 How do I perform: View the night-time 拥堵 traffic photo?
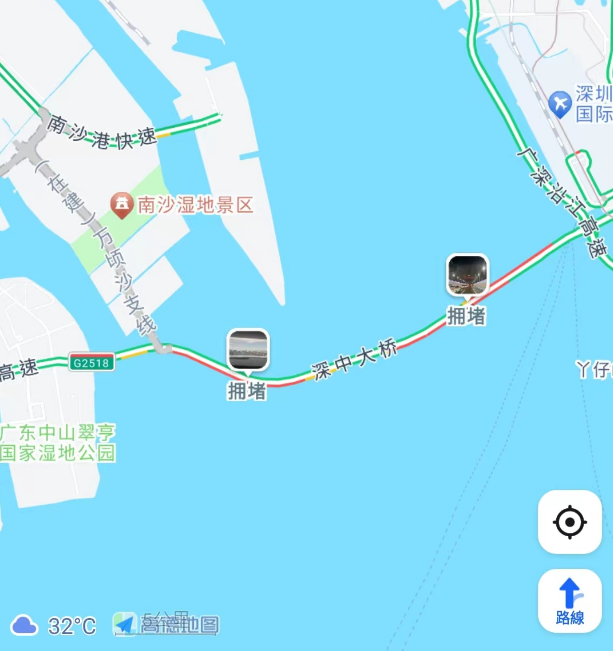click(467, 274)
